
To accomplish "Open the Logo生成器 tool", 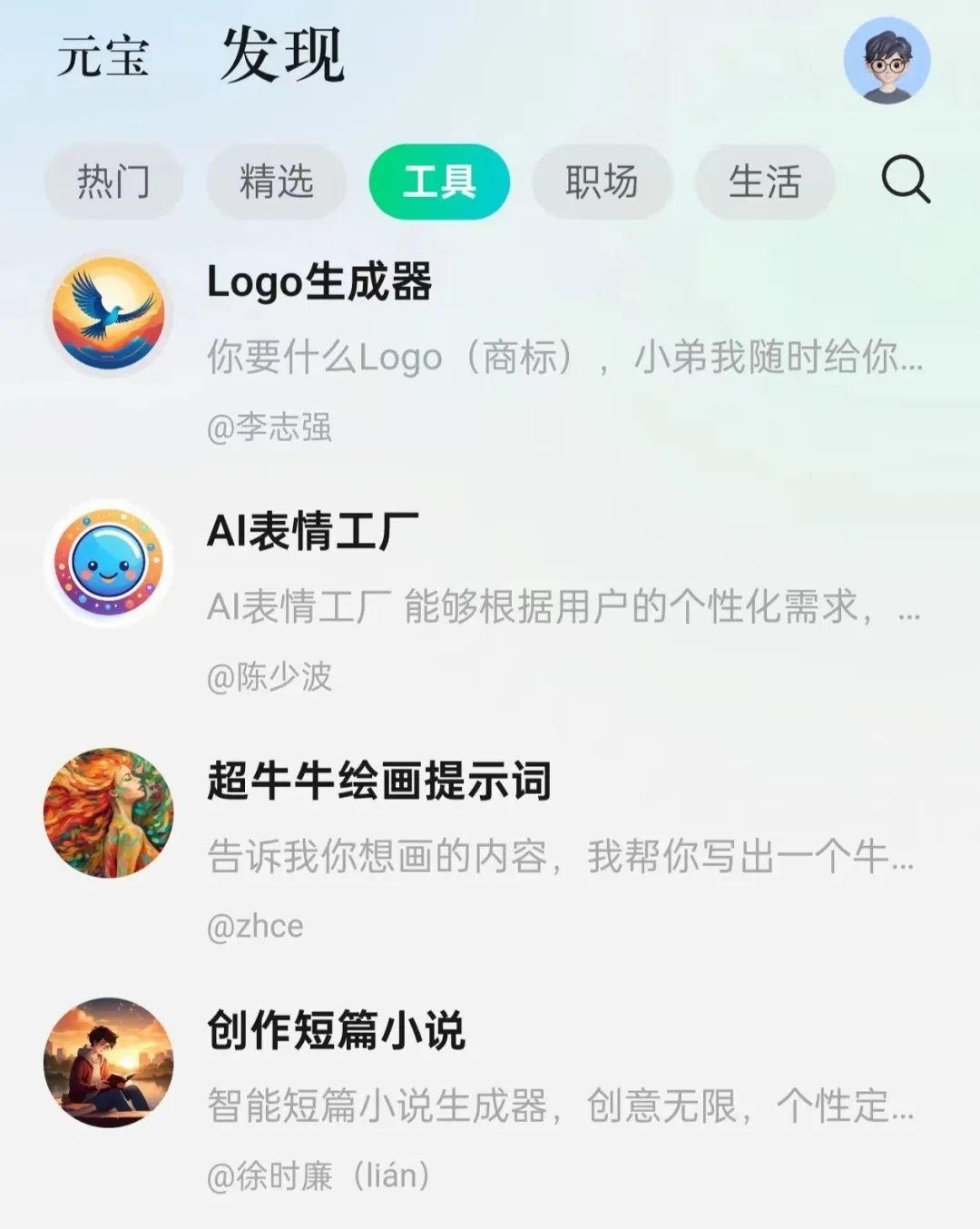I will [319, 282].
